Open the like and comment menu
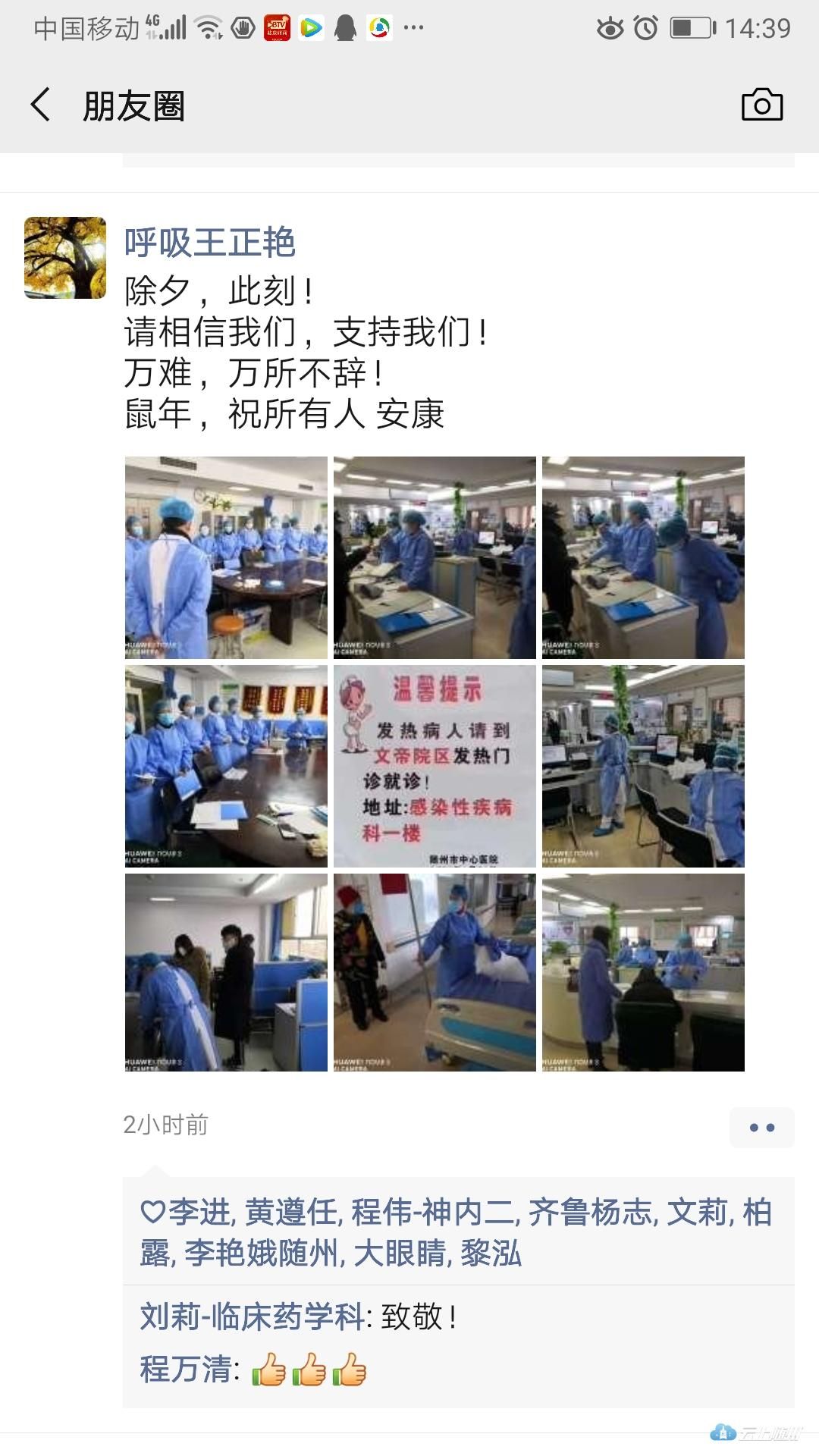The image size is (819, 1456). point(761,1127)
